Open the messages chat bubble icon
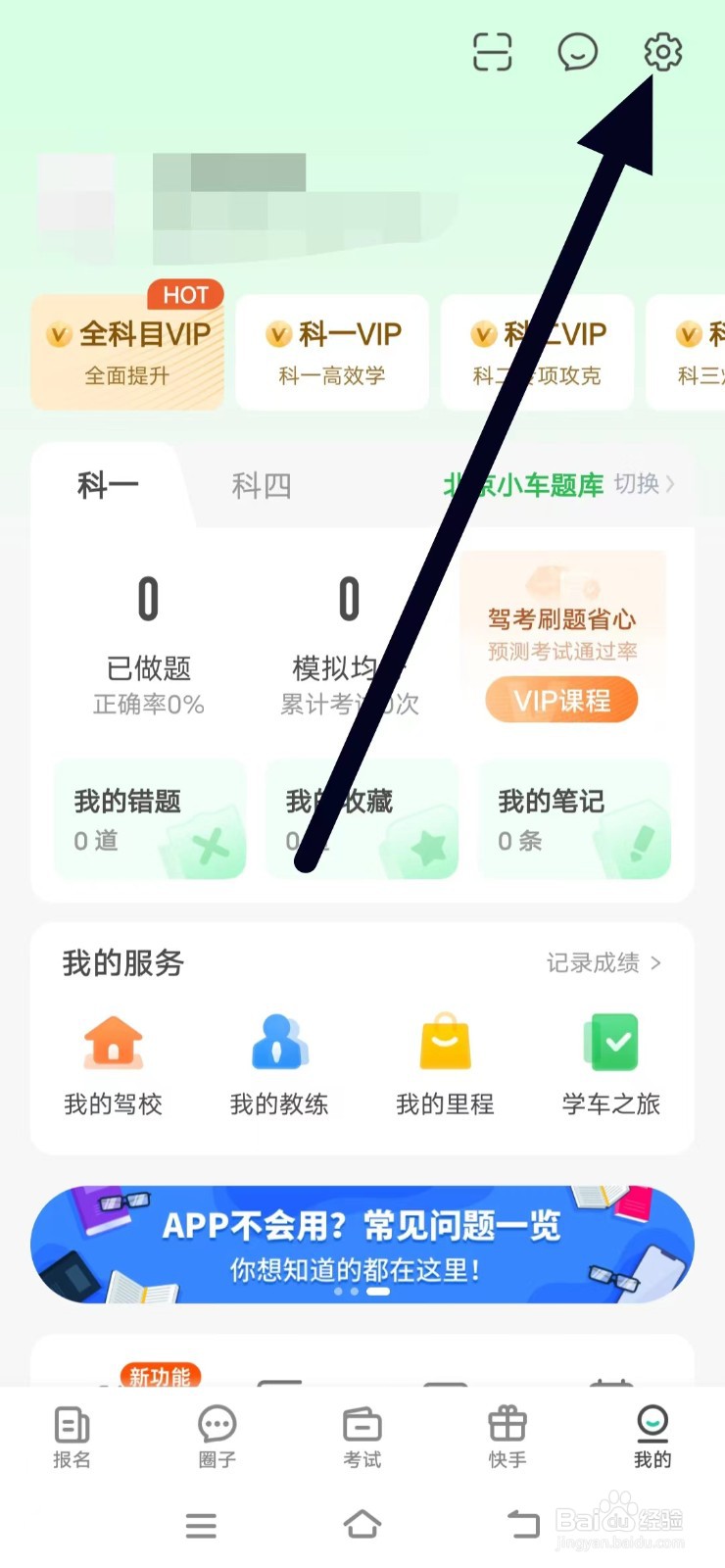The height and width of the screenshot is (1568, 725). (578, 54)
